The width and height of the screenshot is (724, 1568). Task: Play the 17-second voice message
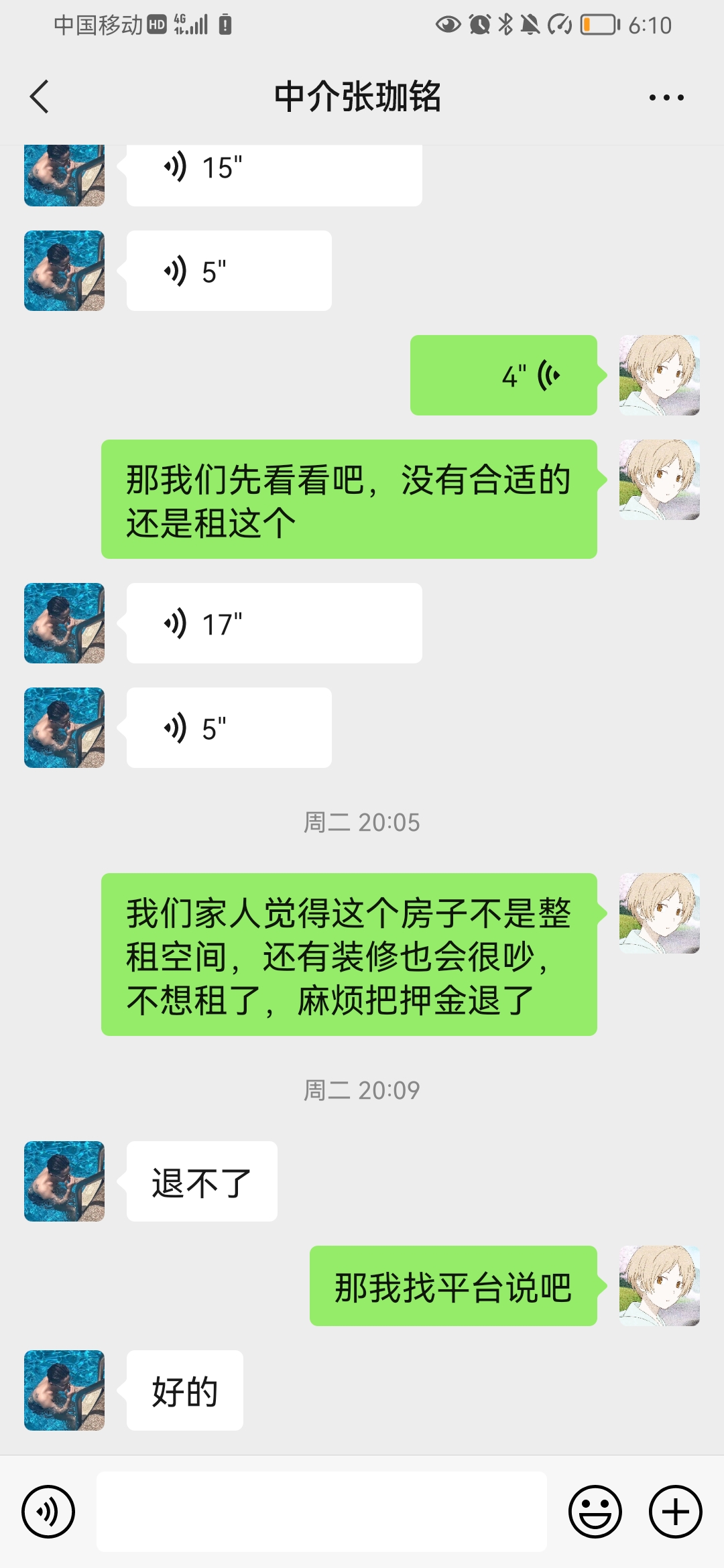coord(274,623)
